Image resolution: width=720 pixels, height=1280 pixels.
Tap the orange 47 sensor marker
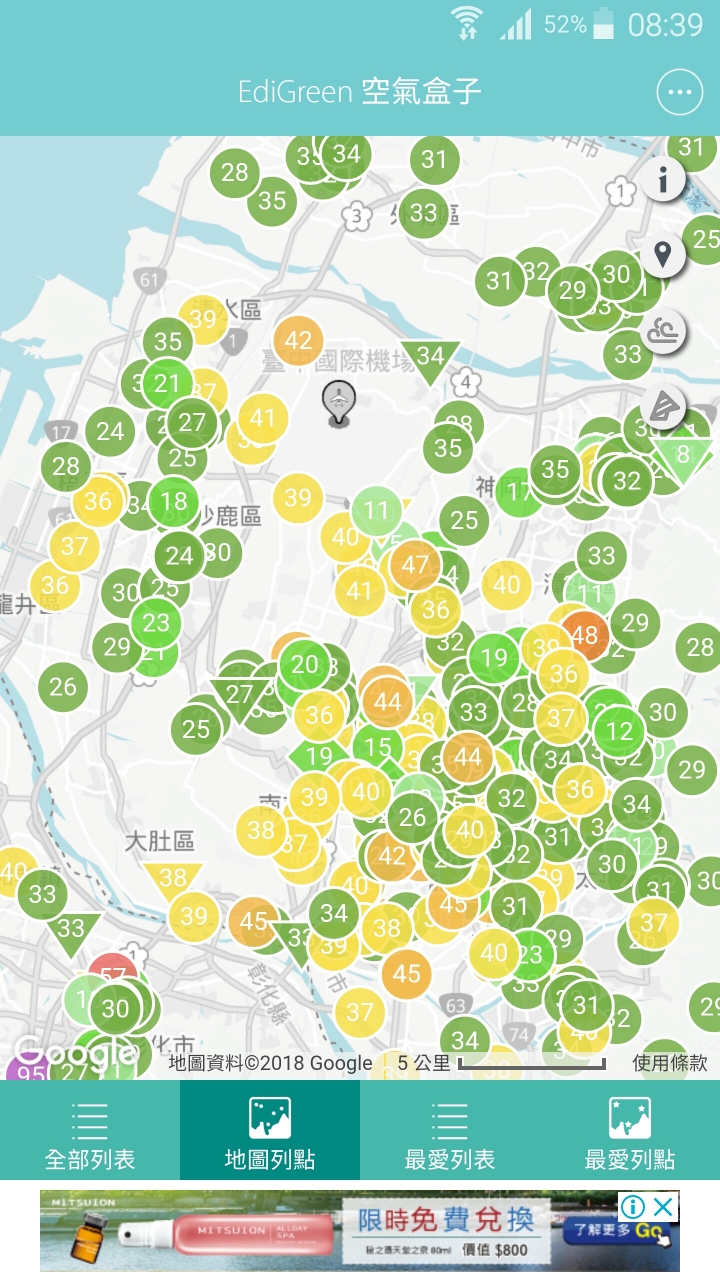point(415,565)
